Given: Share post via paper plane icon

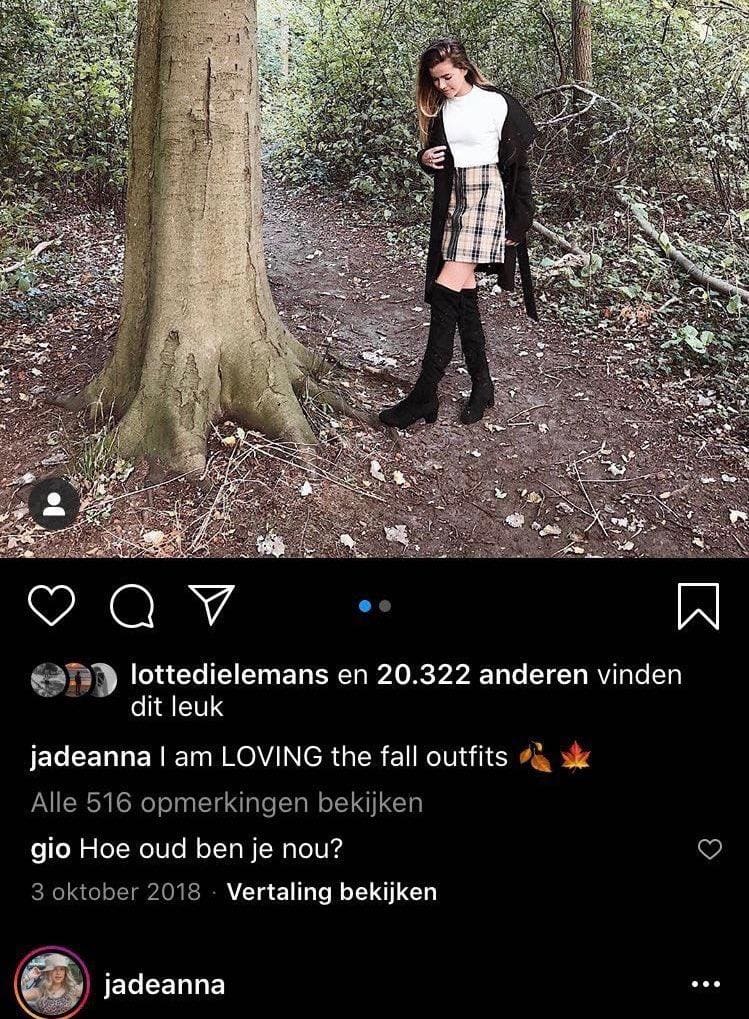Looking at the screenshot, I should (x=211, y=606).
